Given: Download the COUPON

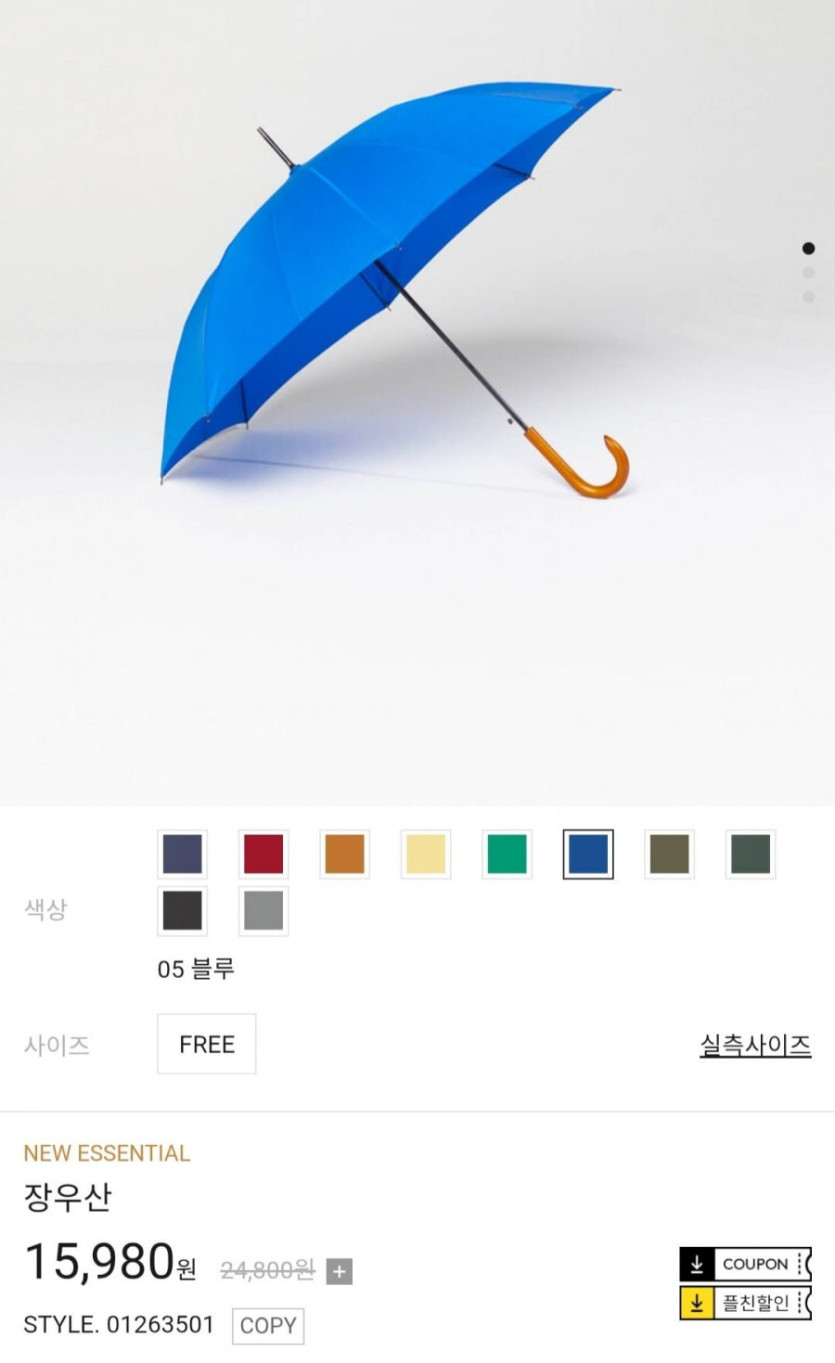Looking at the screenshot, I should (745, 1264).
